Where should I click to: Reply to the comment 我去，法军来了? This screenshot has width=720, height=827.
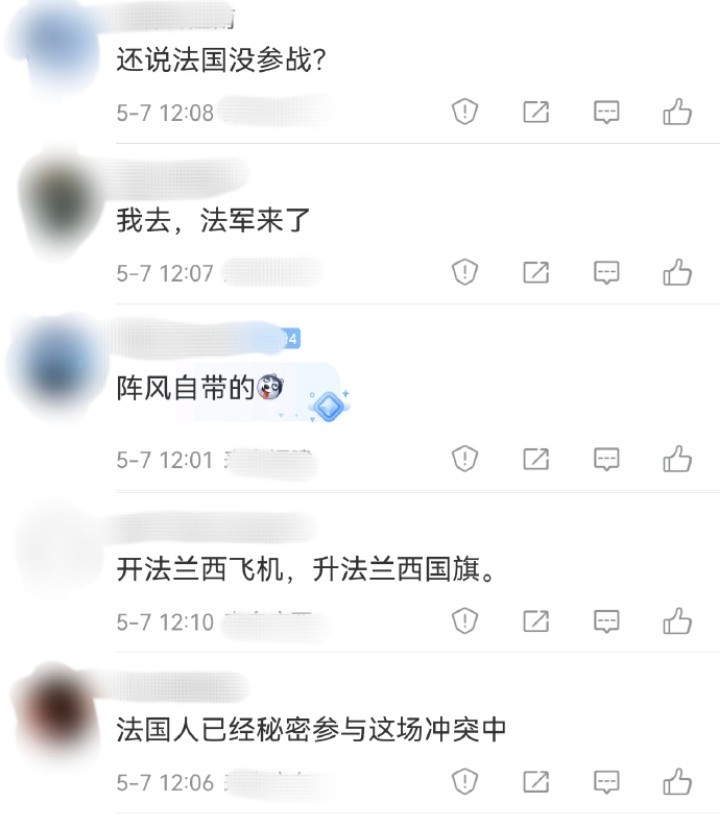(x=607, y=272)
